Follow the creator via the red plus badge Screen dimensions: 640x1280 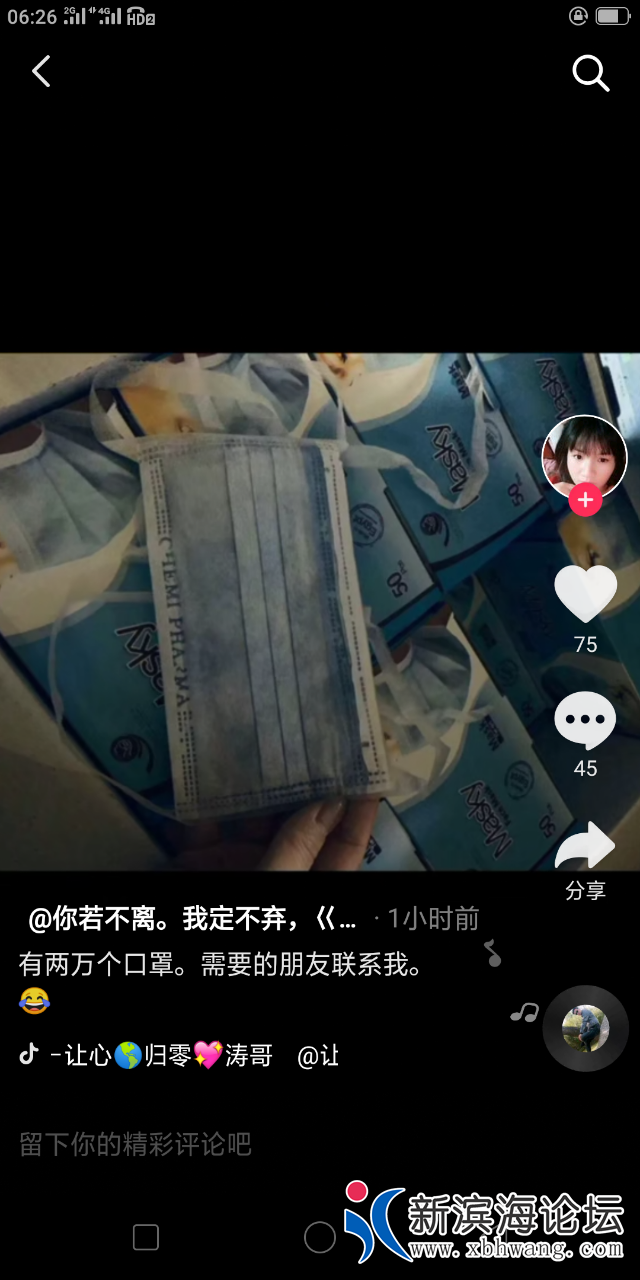pos(585,499)
